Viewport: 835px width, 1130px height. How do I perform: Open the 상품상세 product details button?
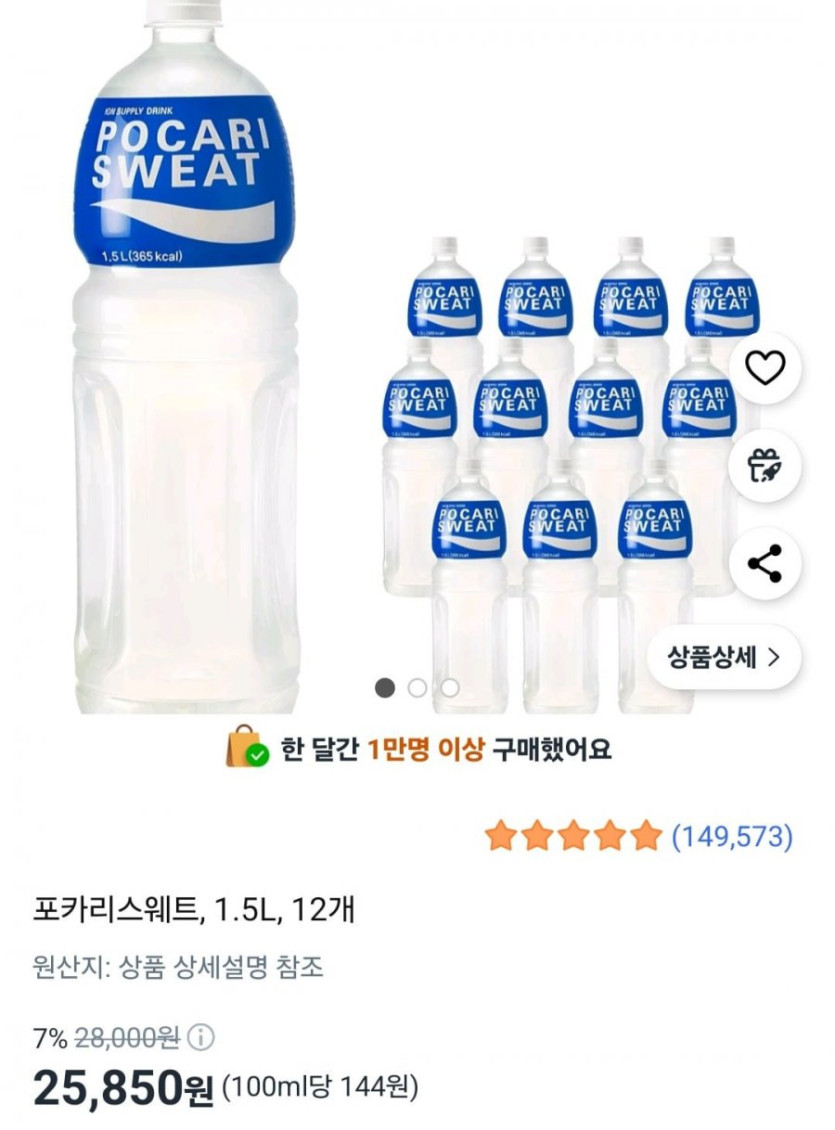724,658
